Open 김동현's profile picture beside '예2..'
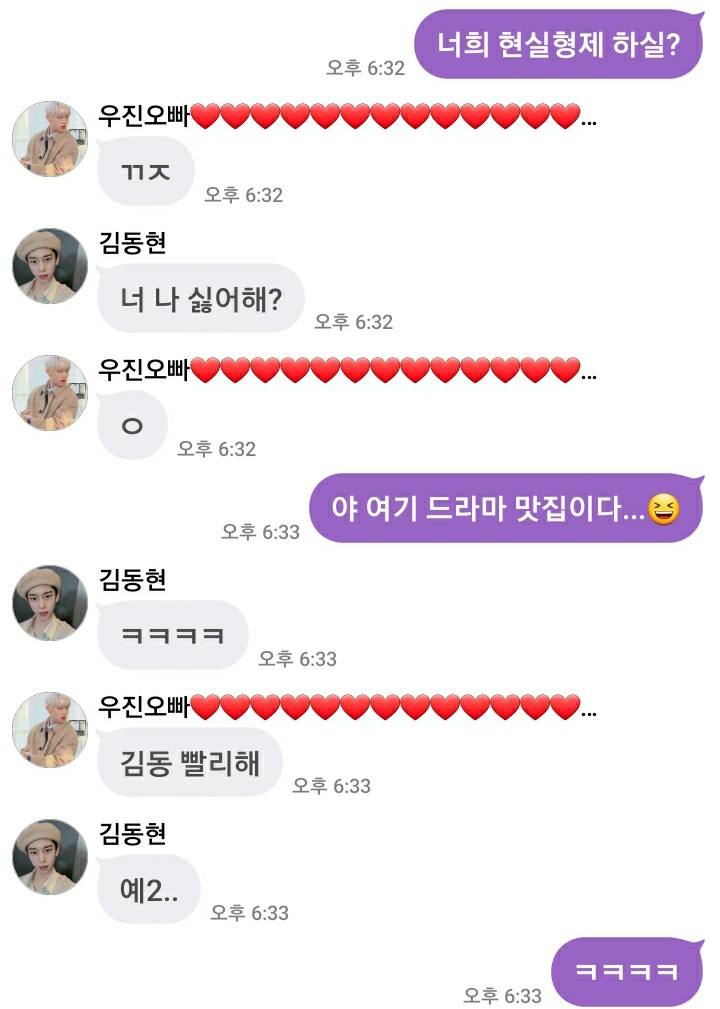The image size is (720, 1009). 50,857
